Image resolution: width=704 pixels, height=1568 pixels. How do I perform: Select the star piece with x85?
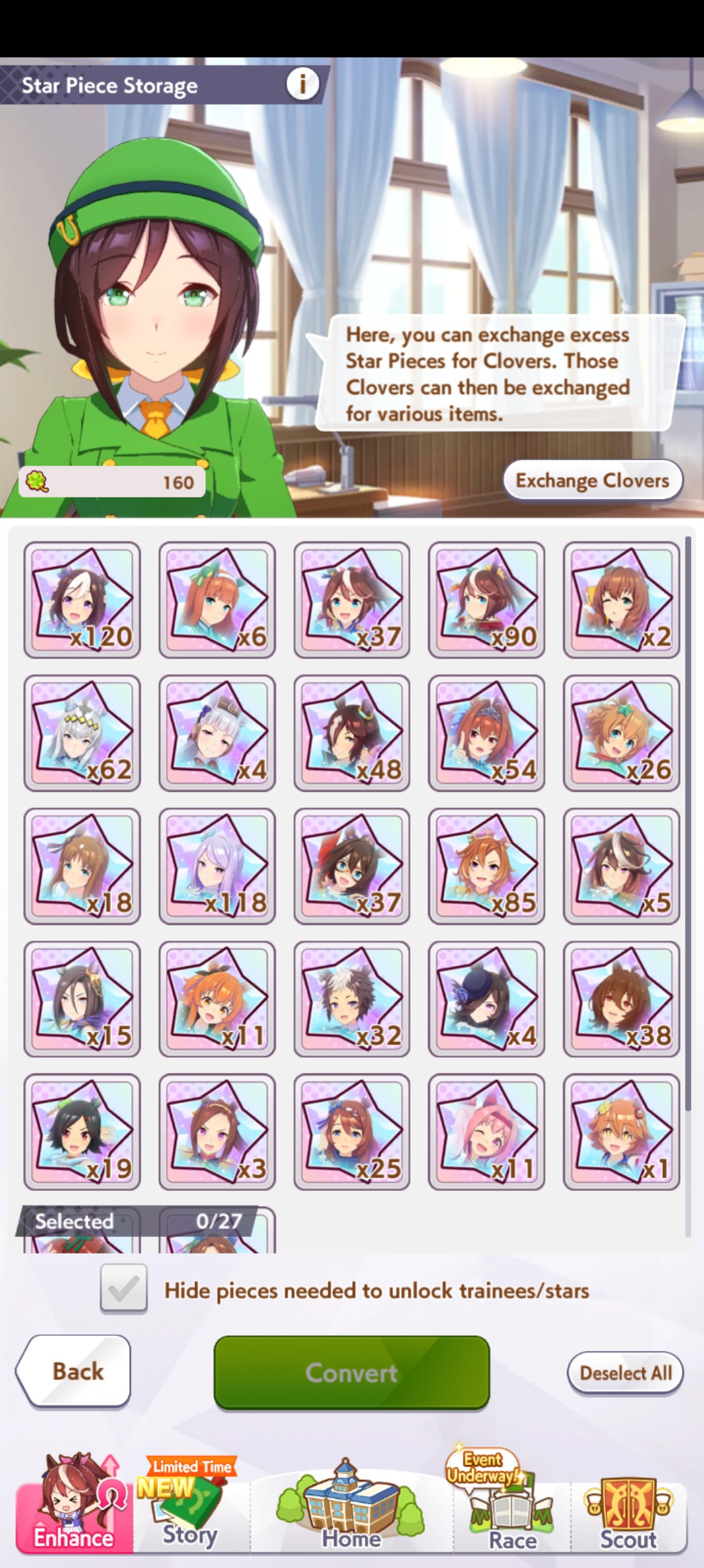pos(486,866)
